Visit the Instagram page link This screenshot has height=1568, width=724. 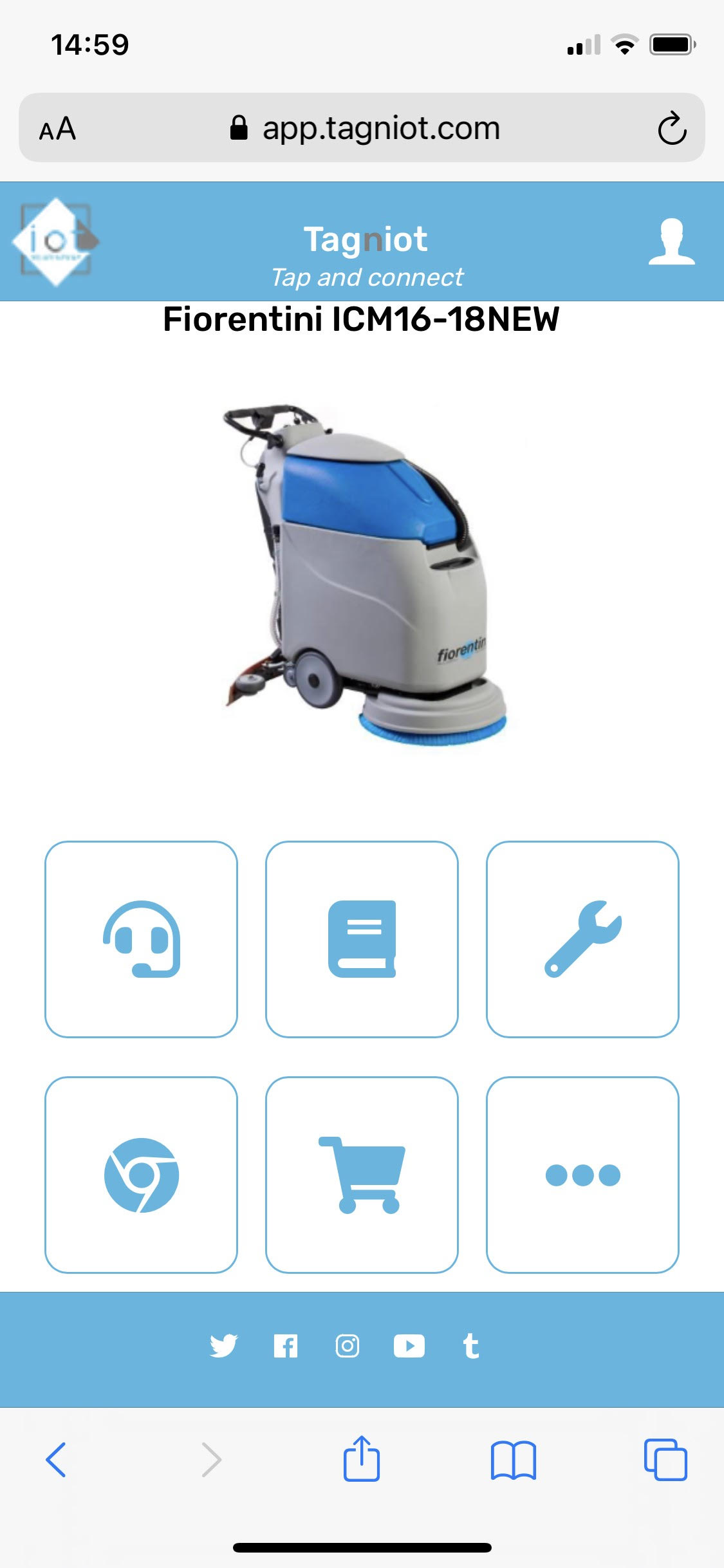tap(348, 1346)
